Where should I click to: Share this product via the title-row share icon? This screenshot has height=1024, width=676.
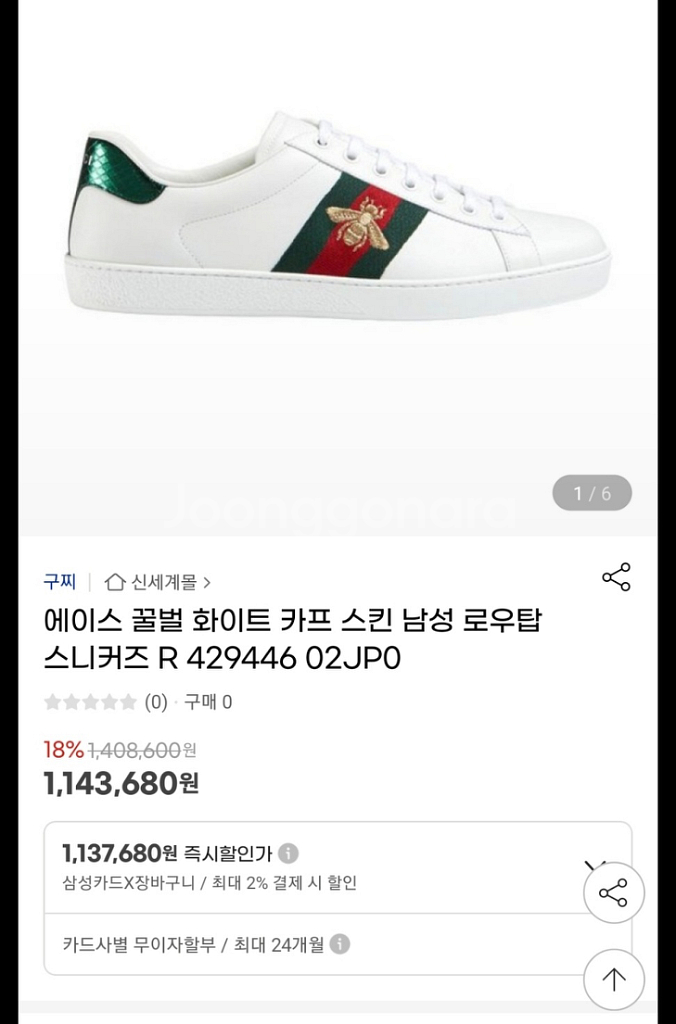(x=616, y=577)
